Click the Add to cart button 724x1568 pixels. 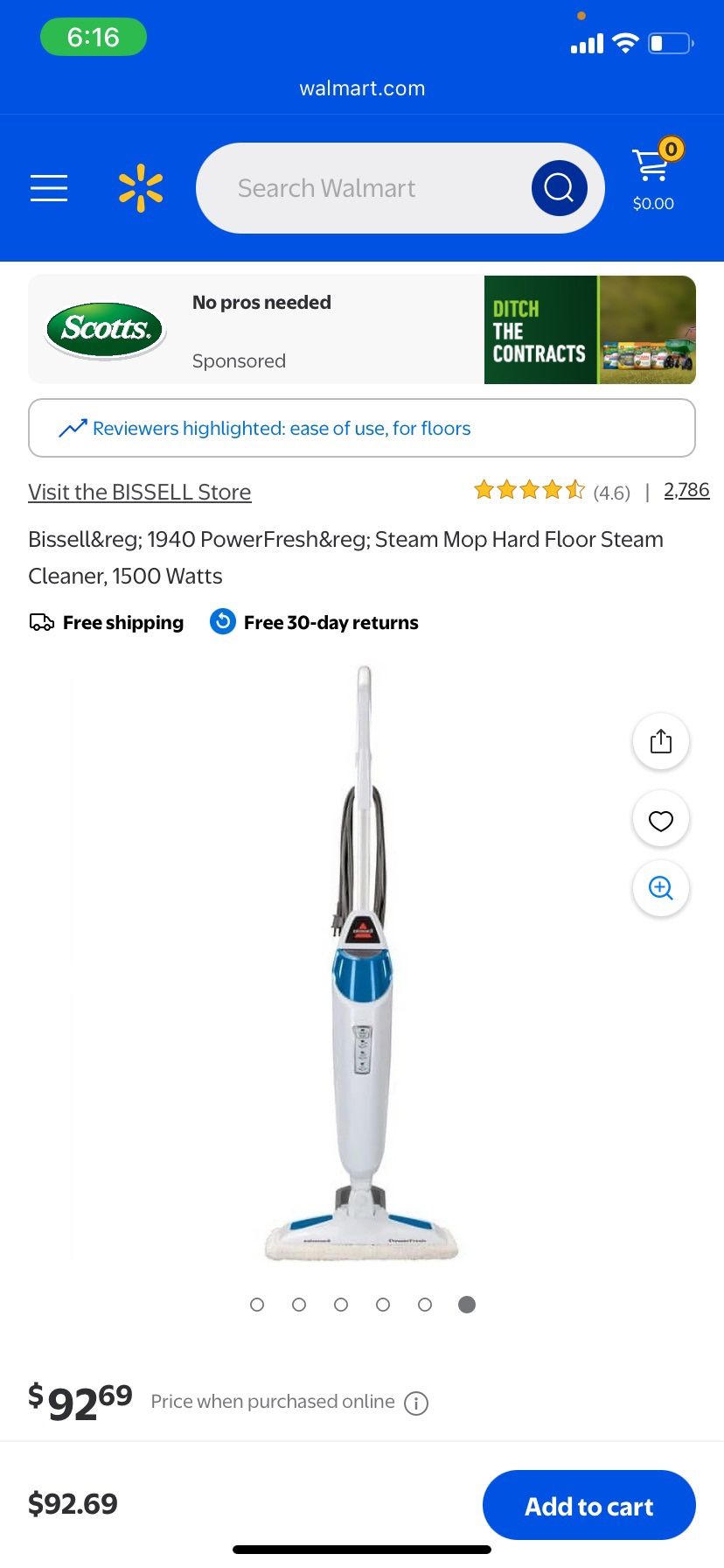pyautogui.click(x=588, y=1505)
